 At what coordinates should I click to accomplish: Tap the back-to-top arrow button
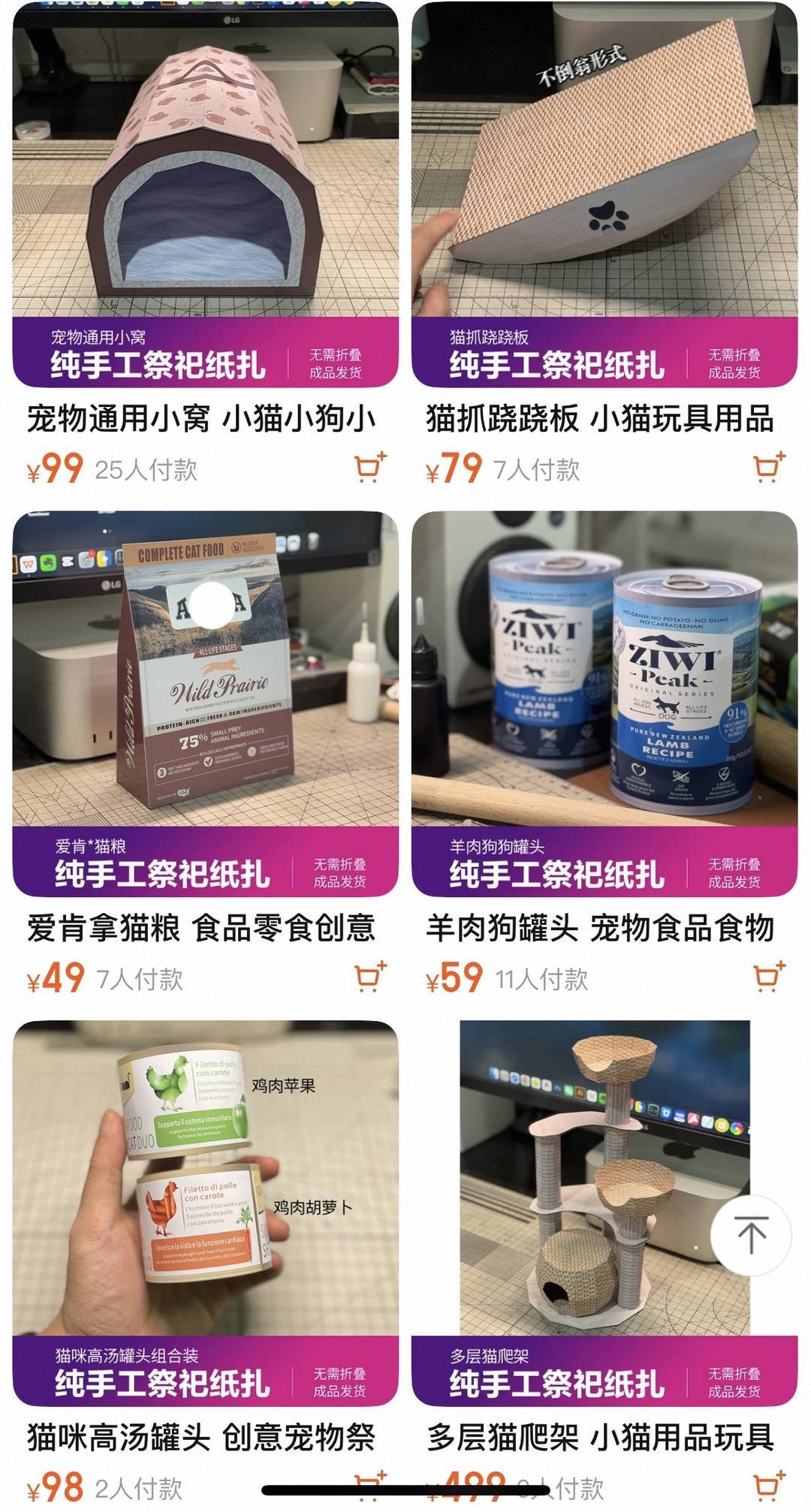[751, 1235]
